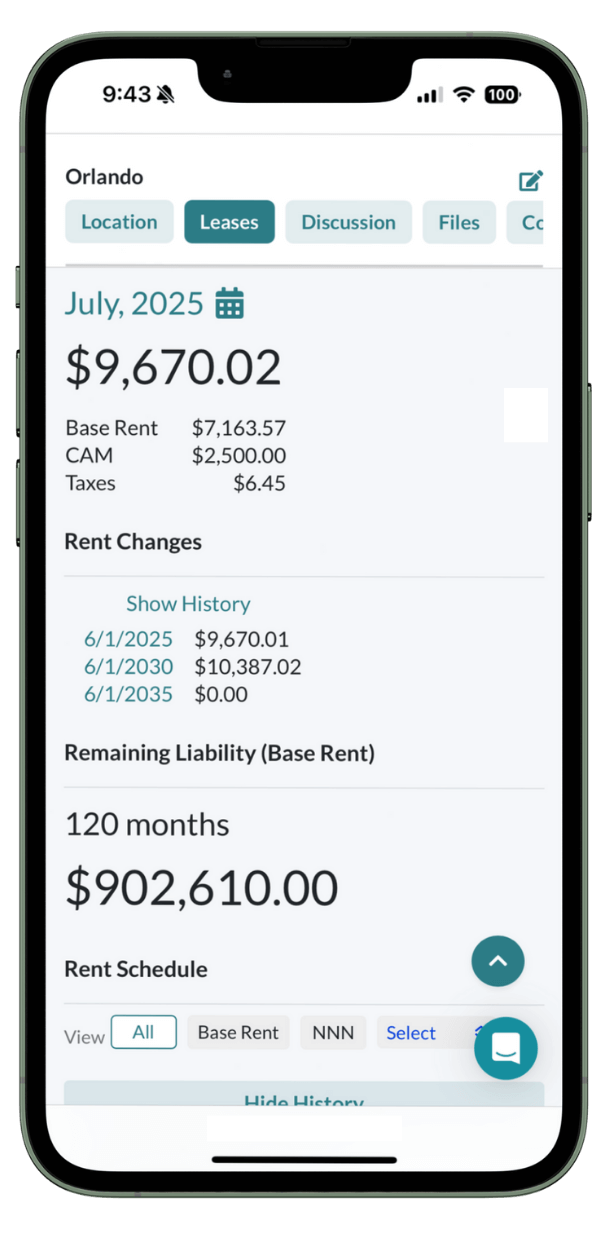609x1235 pixels.
Task: Go to the Files tab
Action: click(x=459, y=222)
